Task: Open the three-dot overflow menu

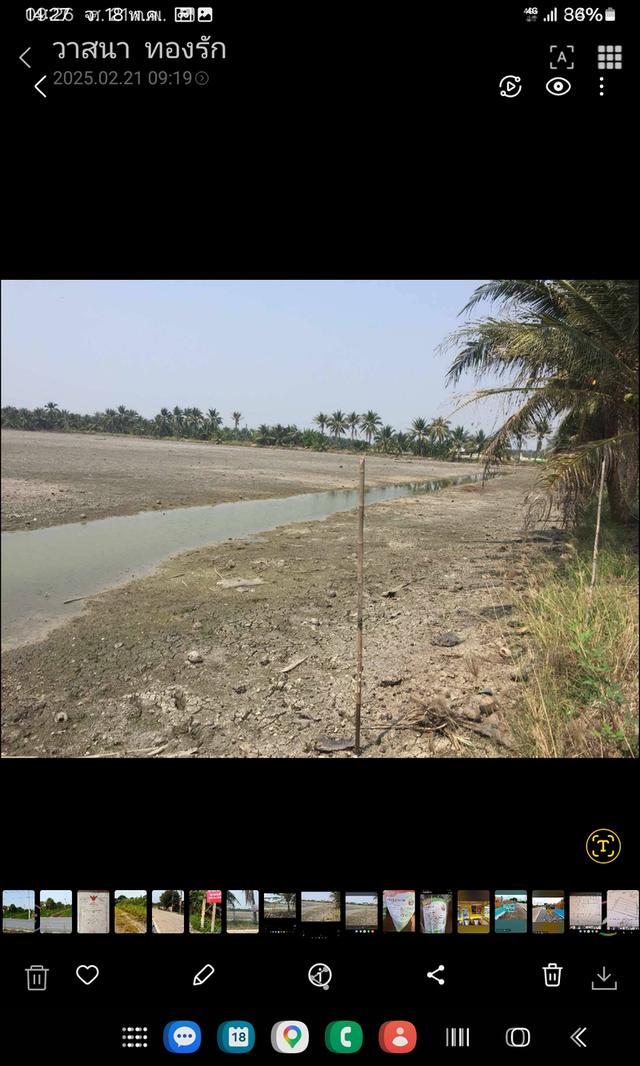Action: coord(601,86)
